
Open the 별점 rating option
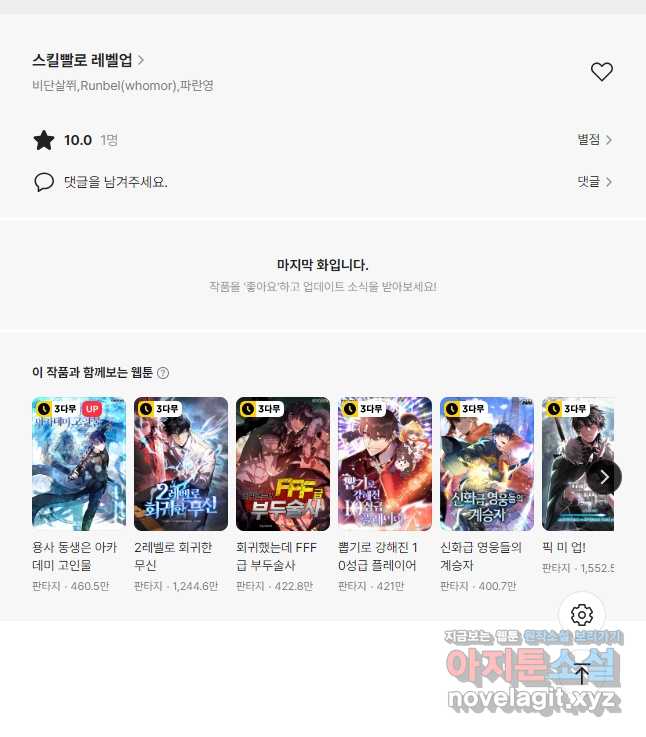594,140
